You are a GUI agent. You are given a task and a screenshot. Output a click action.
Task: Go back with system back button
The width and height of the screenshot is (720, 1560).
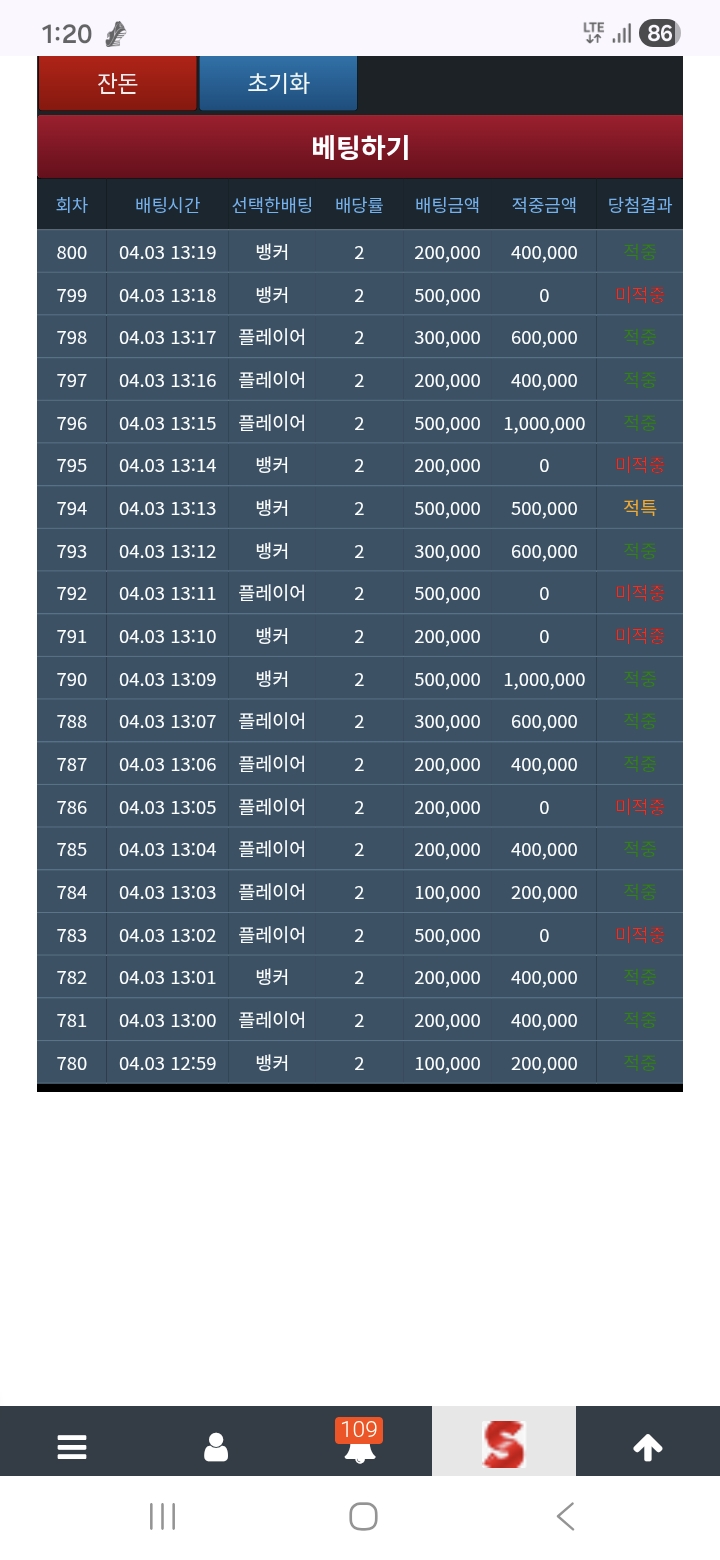(565, 1517)
